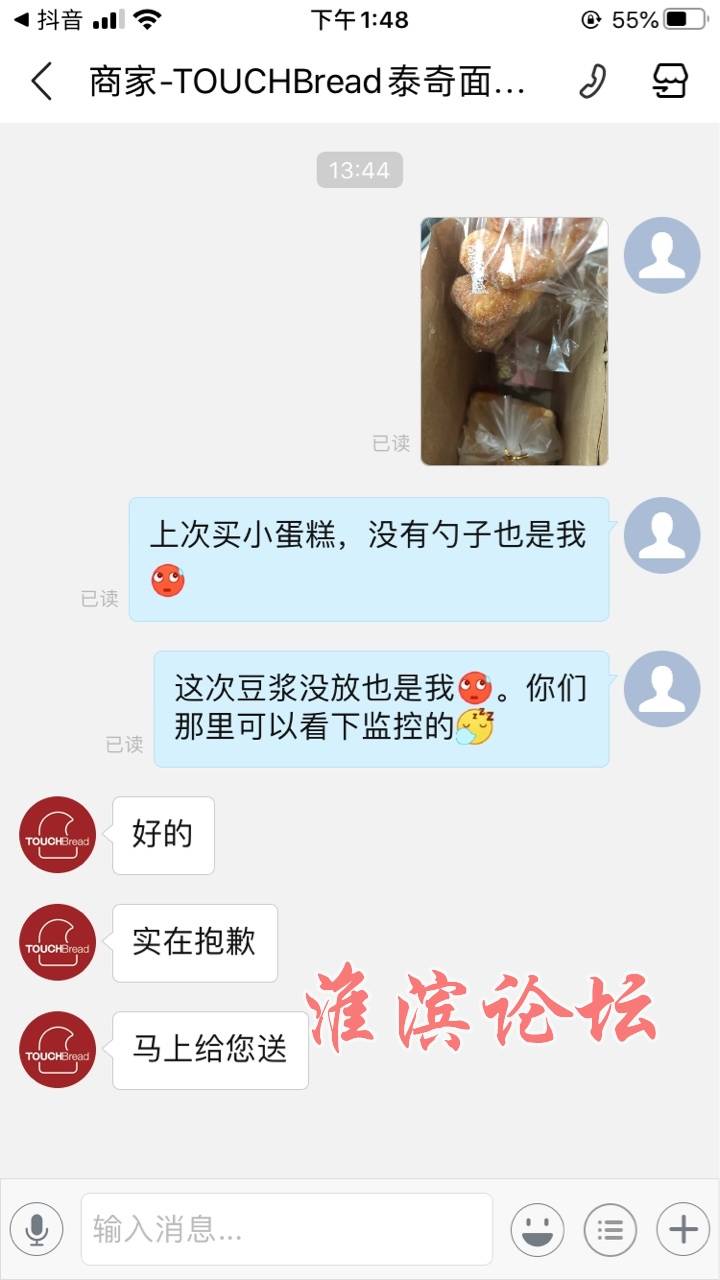The width and height of the screenshot is (720, 1280).
Task: Open the plus attachments menu
Action: click(x=683, y=1229)
